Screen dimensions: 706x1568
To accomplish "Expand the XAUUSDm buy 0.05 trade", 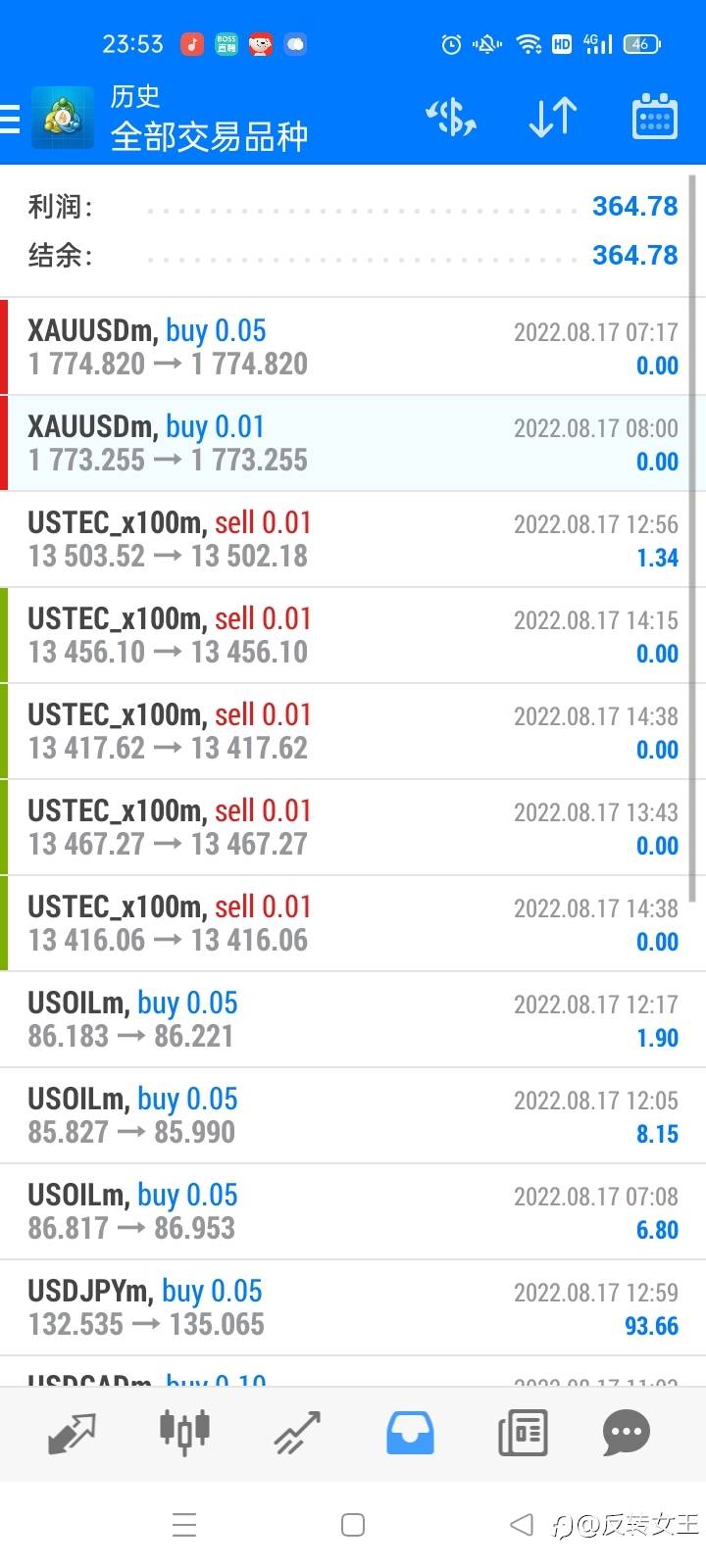I will (353, 347).
